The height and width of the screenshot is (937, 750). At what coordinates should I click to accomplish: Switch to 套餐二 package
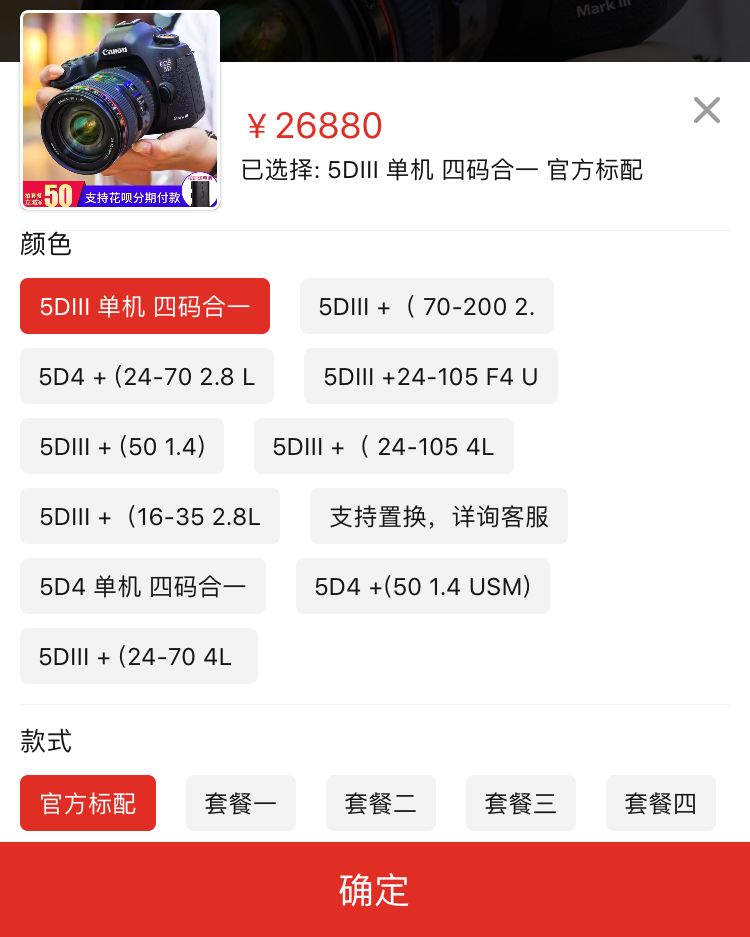381,803
